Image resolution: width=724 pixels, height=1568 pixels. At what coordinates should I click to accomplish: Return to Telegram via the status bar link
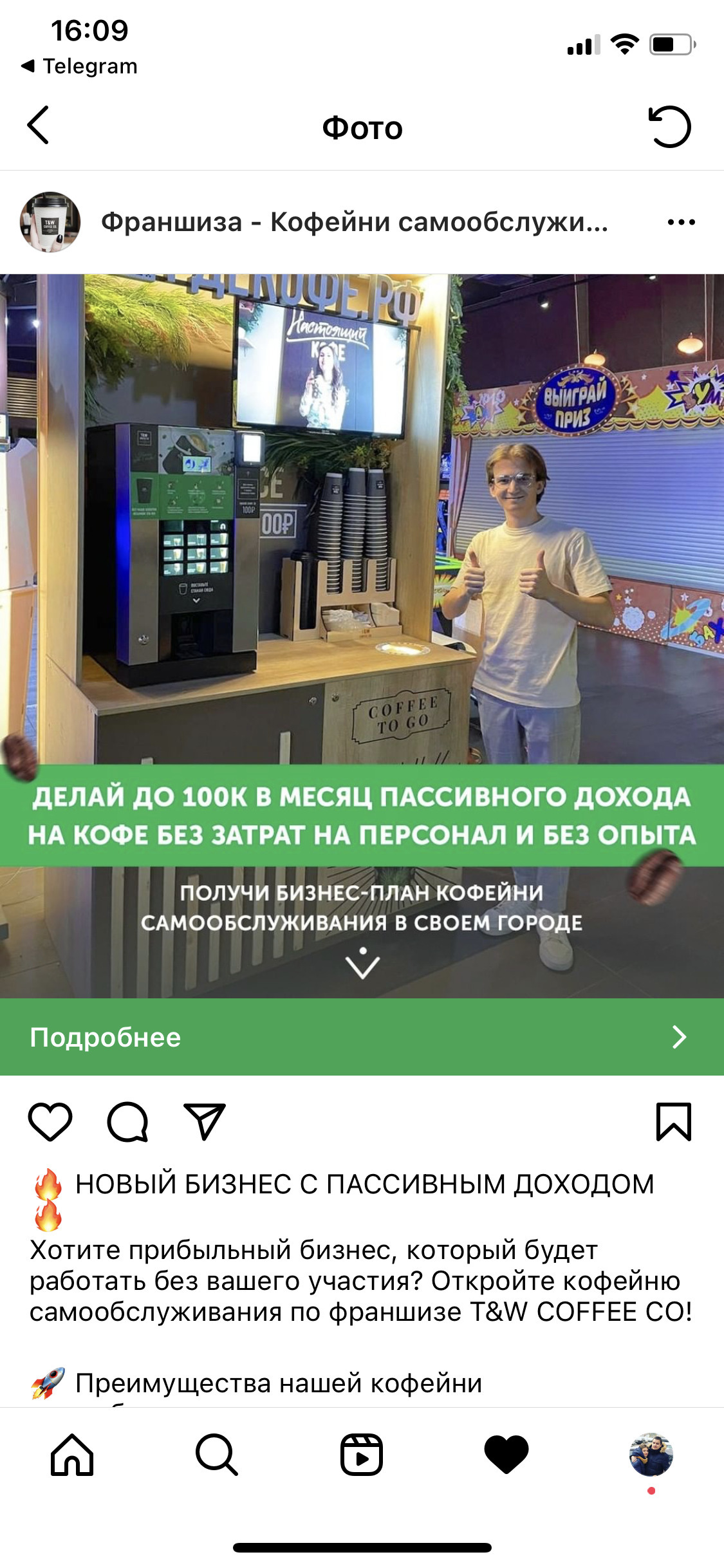pyautogui.click(x=80, y=66)
